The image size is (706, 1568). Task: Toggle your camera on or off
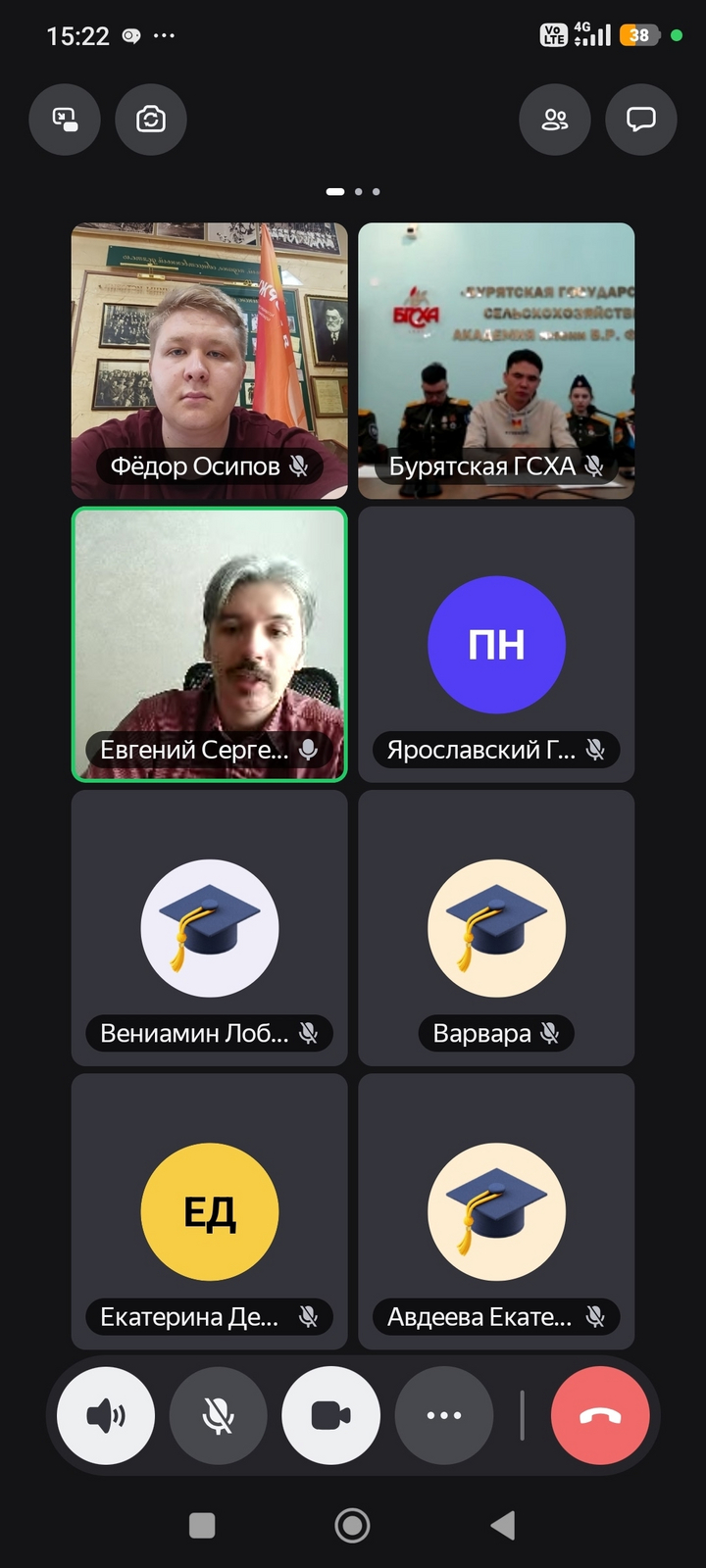330,1415
